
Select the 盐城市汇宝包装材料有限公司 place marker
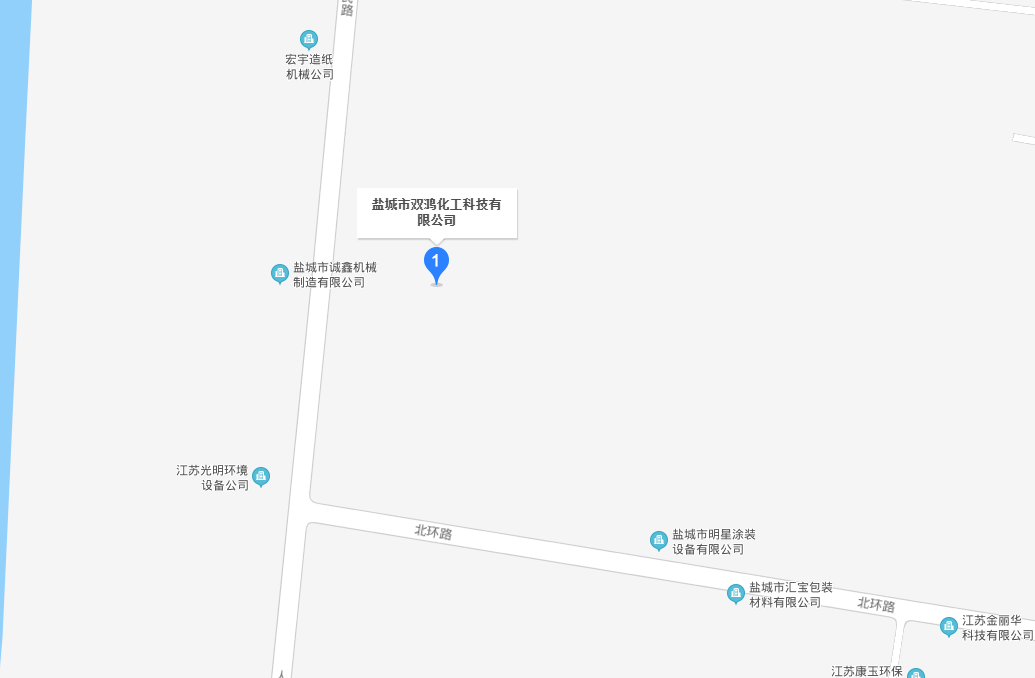click(x=736, y=593)
